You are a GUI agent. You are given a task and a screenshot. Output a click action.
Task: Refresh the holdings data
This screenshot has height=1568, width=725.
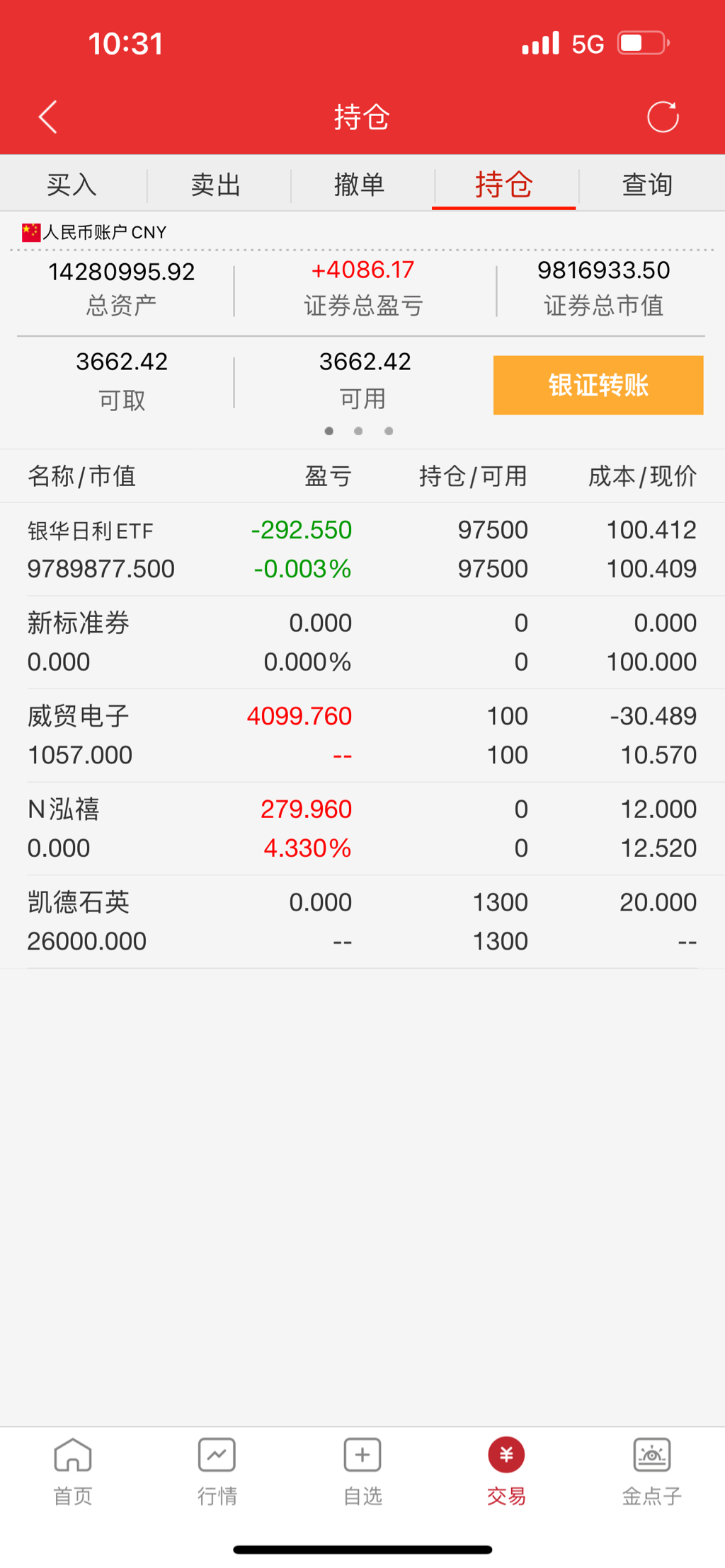(x=663, y=117)
